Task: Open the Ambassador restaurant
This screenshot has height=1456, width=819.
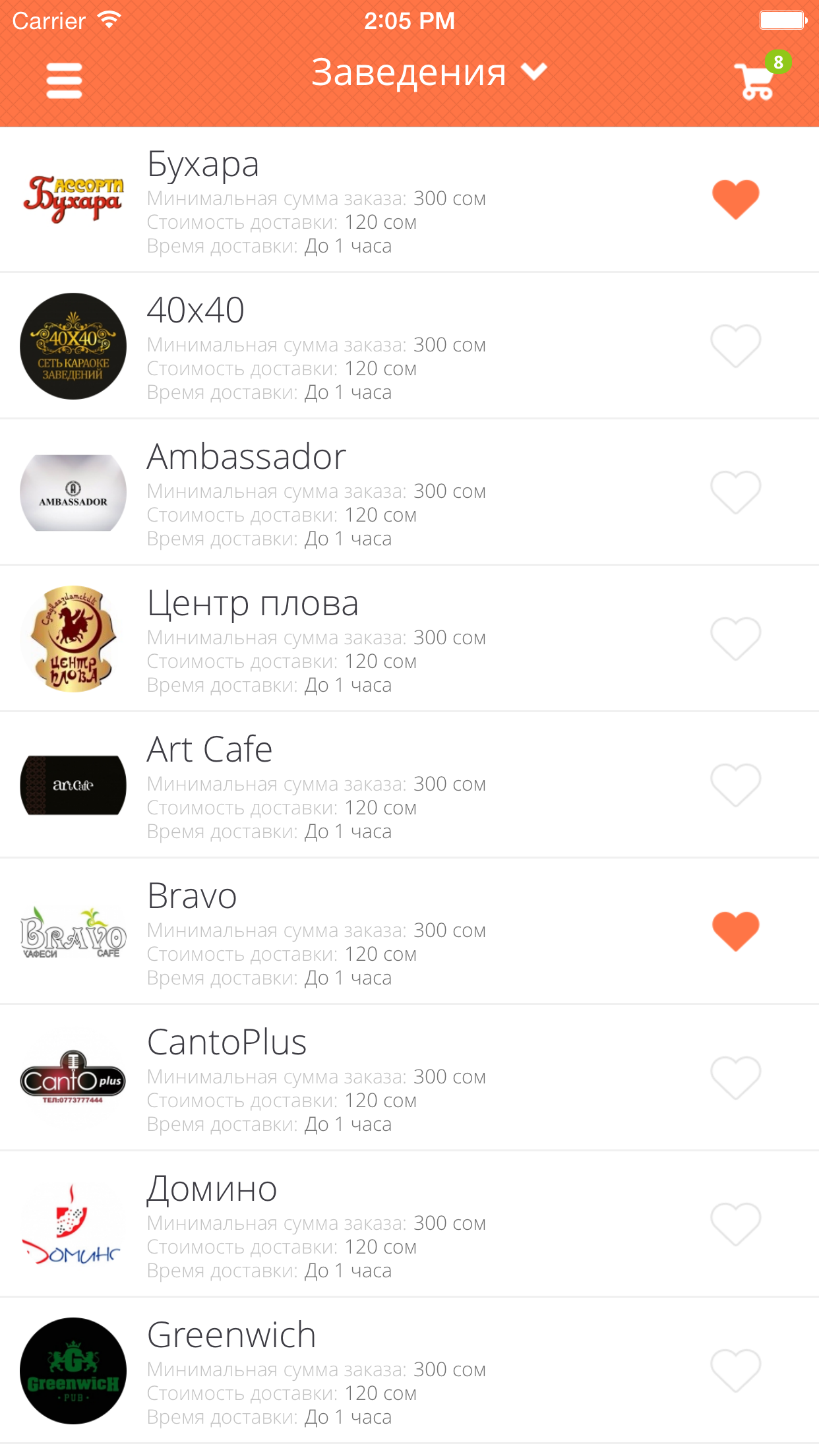Action: 409,493
